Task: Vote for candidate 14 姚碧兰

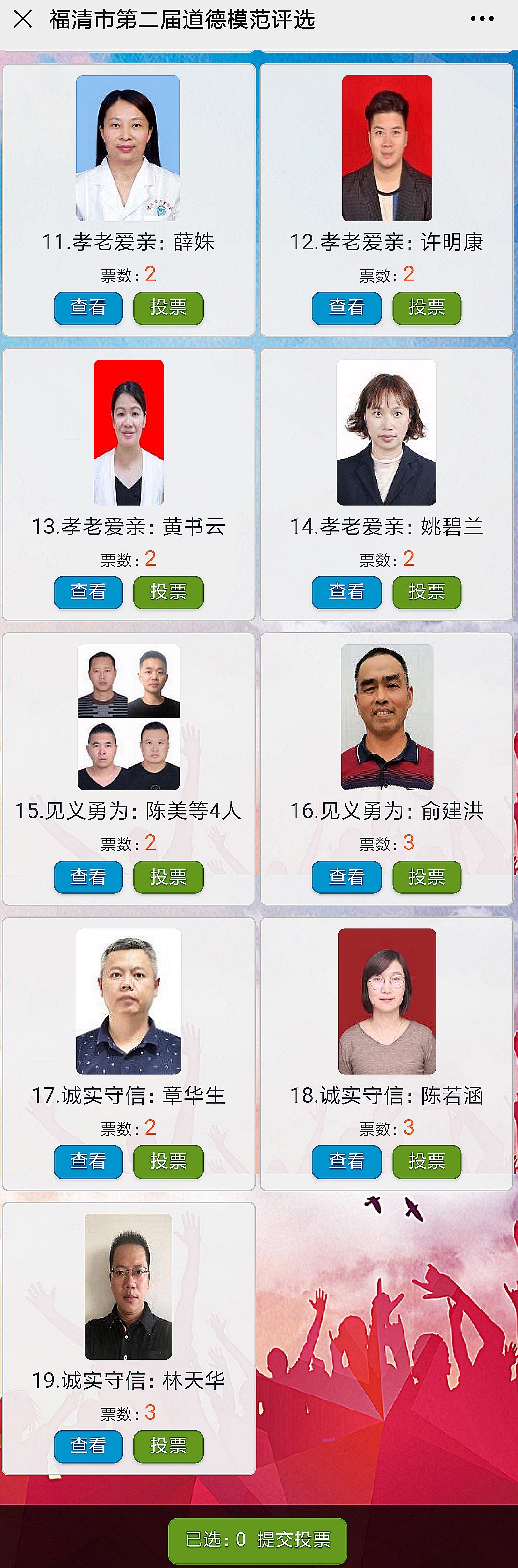Action: [x=427, y=591]
